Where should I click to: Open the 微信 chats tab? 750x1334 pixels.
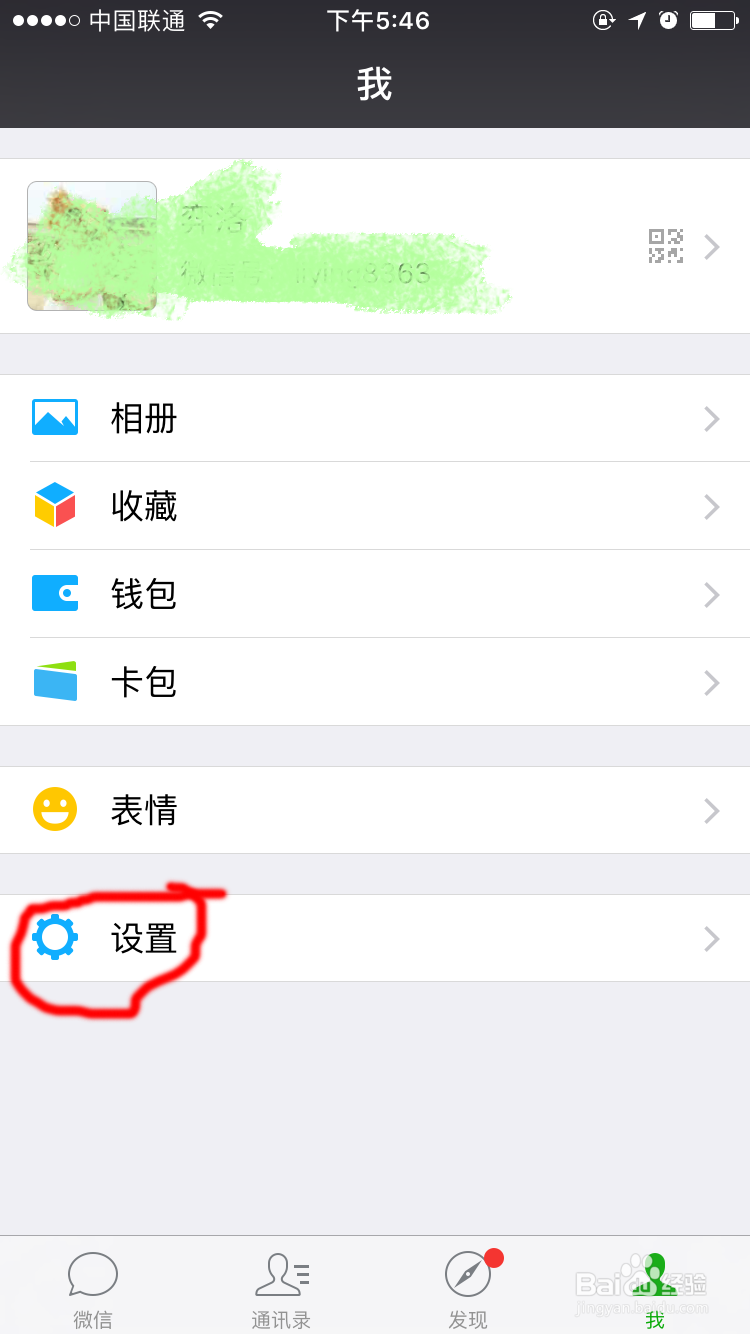click(92, 1285)
